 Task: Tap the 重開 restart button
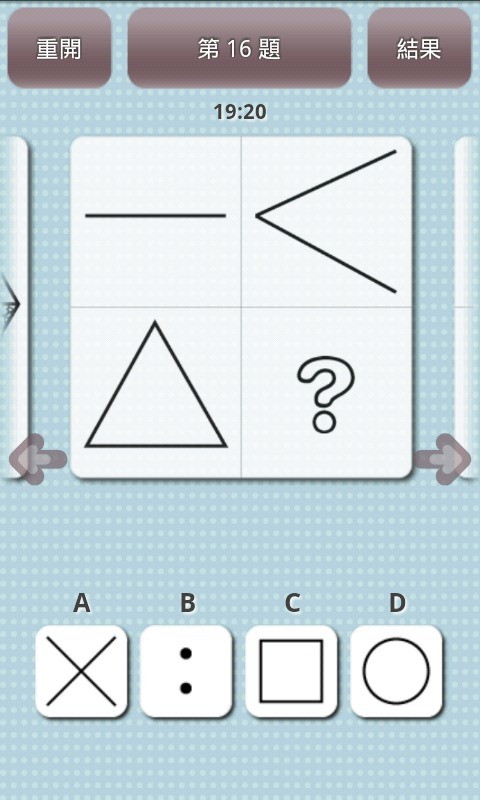[59, 48]
